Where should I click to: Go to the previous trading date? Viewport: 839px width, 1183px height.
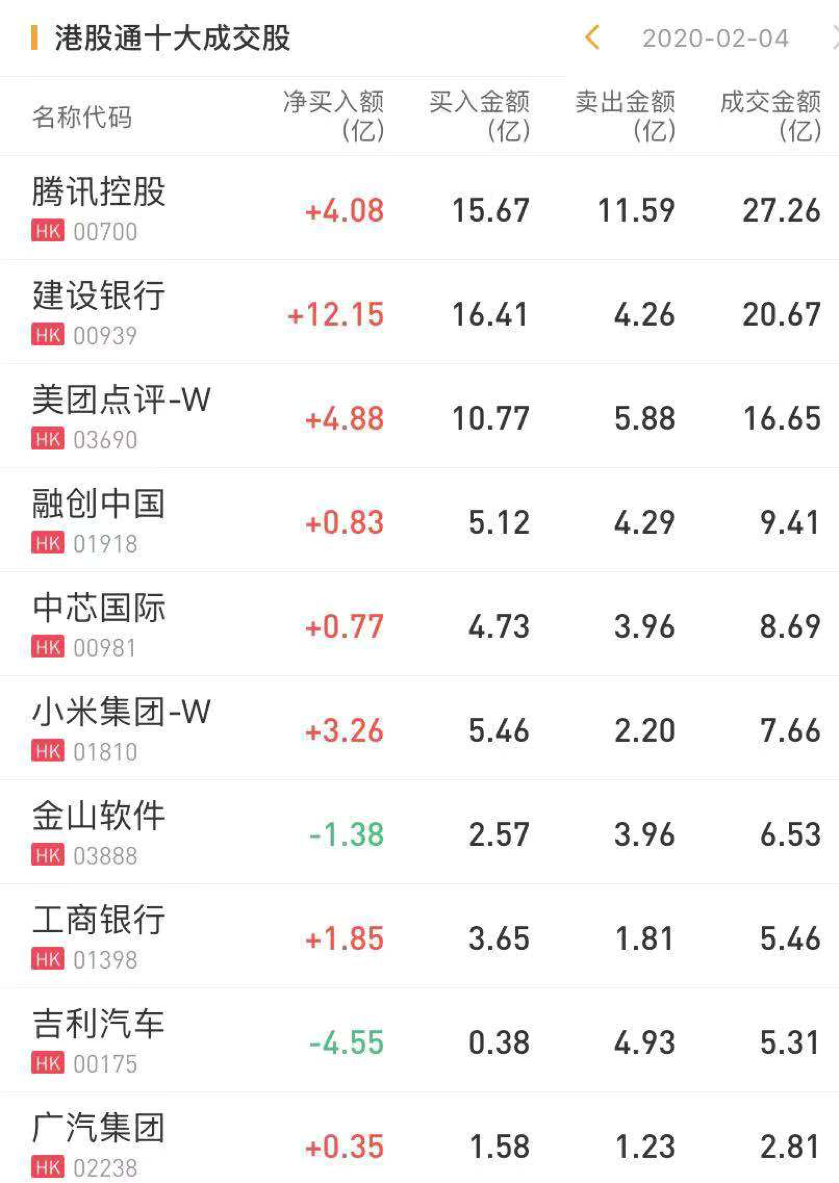coord(592,38)
